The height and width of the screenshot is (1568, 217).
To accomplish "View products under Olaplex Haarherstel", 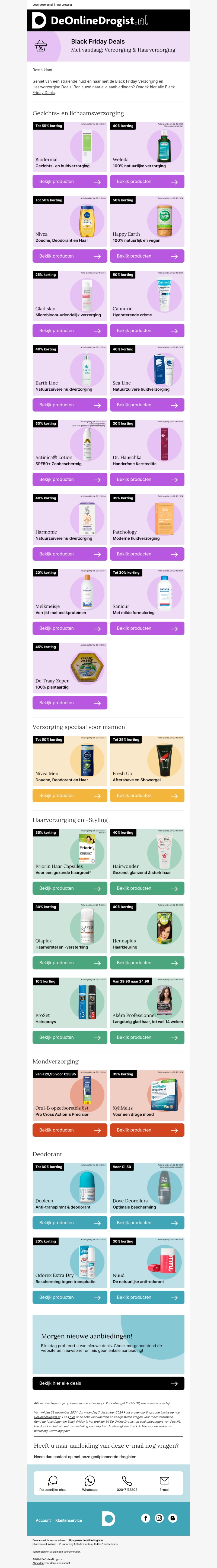I will point(69,962).
